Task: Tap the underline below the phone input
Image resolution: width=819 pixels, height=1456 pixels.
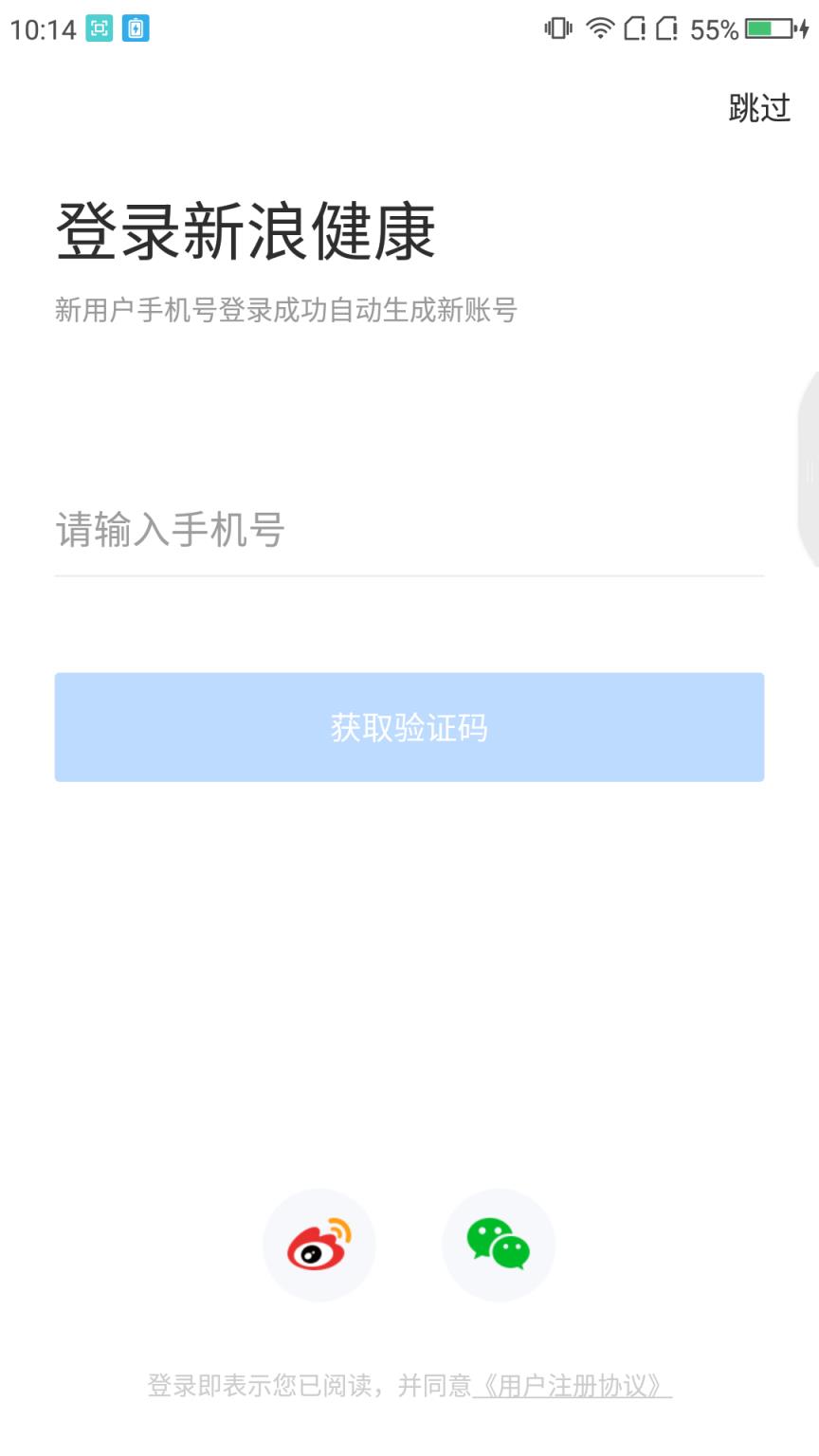Action: coord(409,575)
